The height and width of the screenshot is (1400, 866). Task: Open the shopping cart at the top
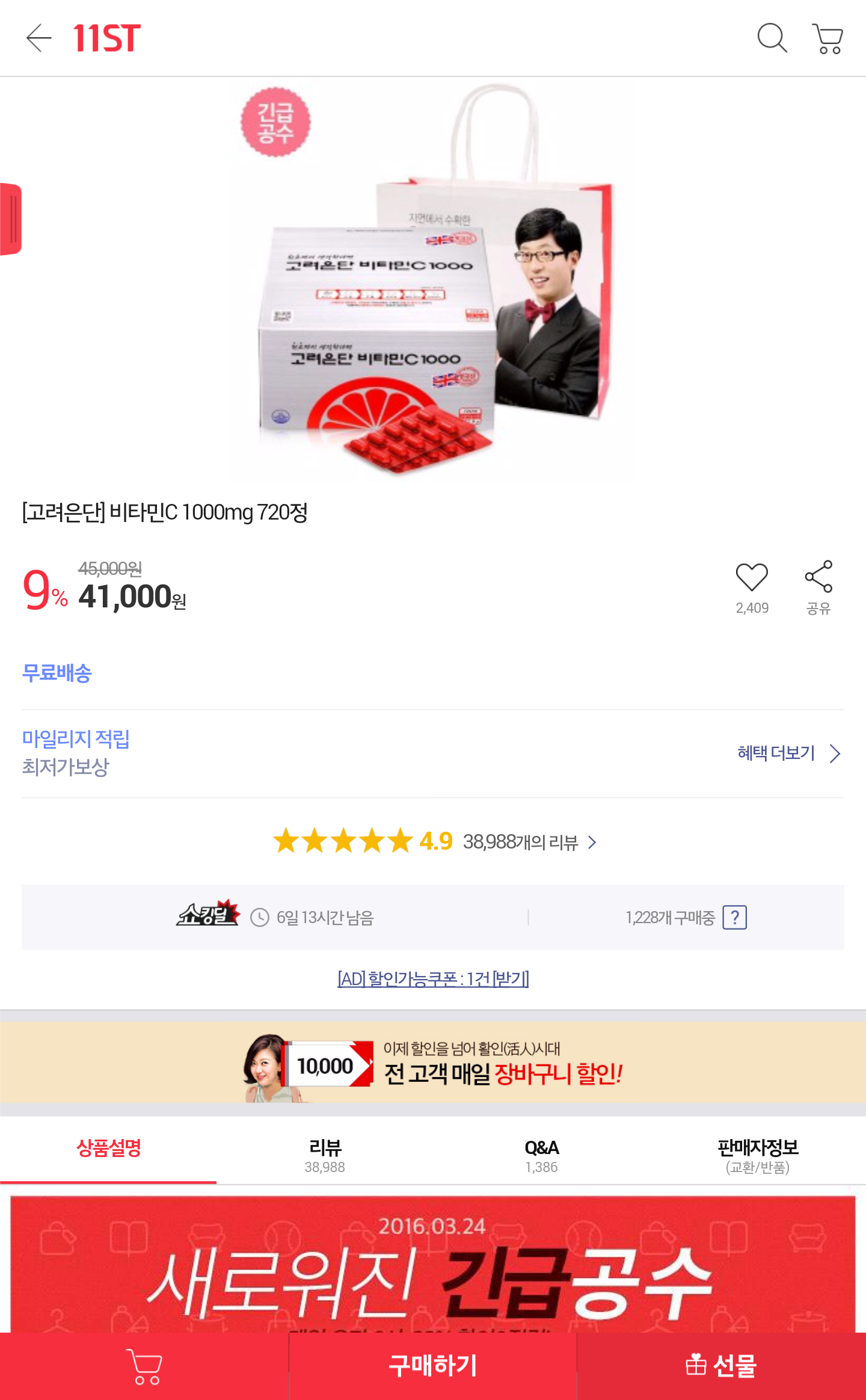[x=828, y=38]
